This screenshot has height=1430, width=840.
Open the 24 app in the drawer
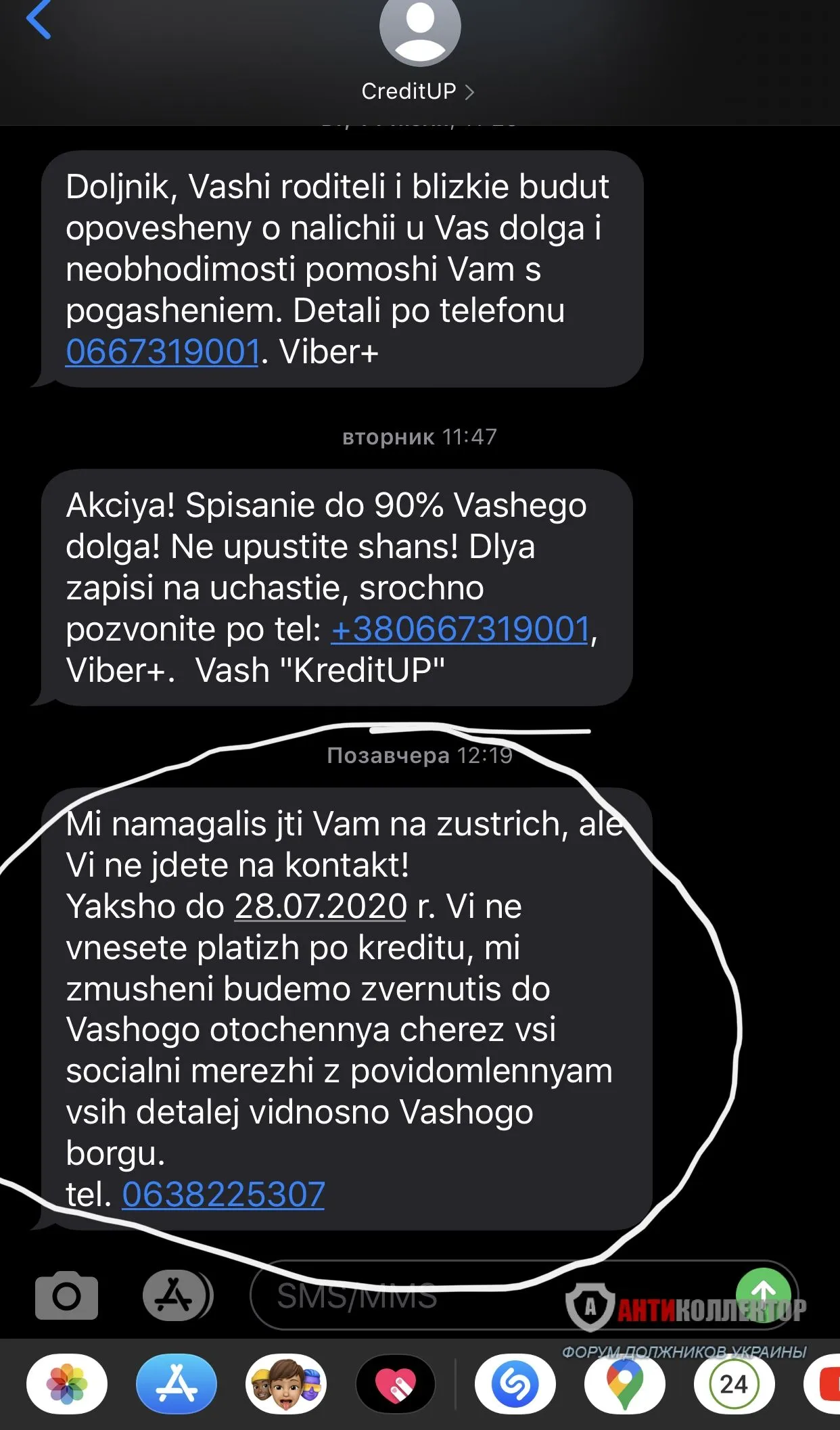point(734,1384)
